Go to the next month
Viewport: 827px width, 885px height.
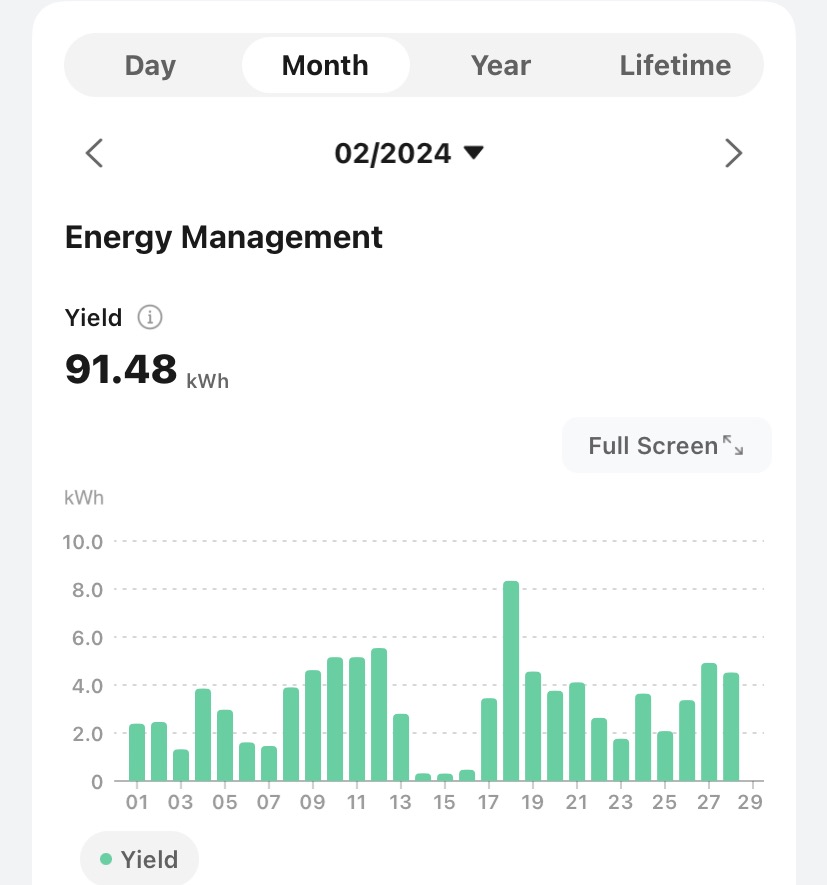click(733, 153)
